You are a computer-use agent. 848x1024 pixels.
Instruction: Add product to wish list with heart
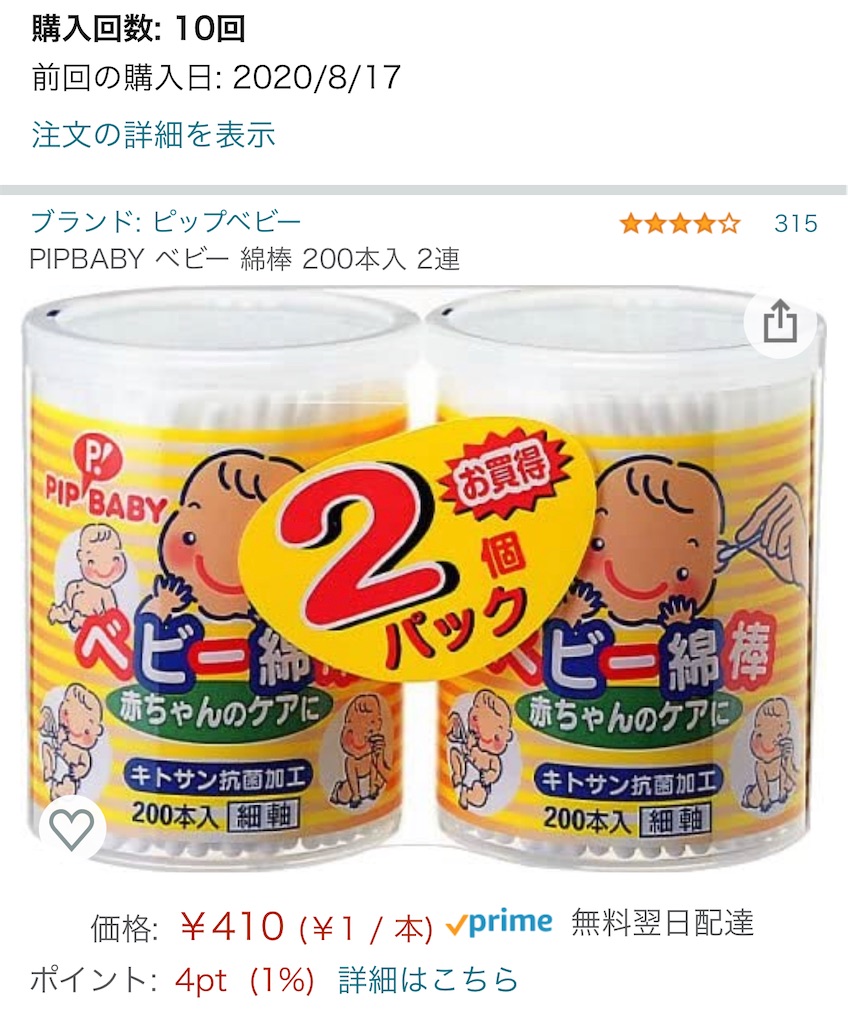pos(72,829)
